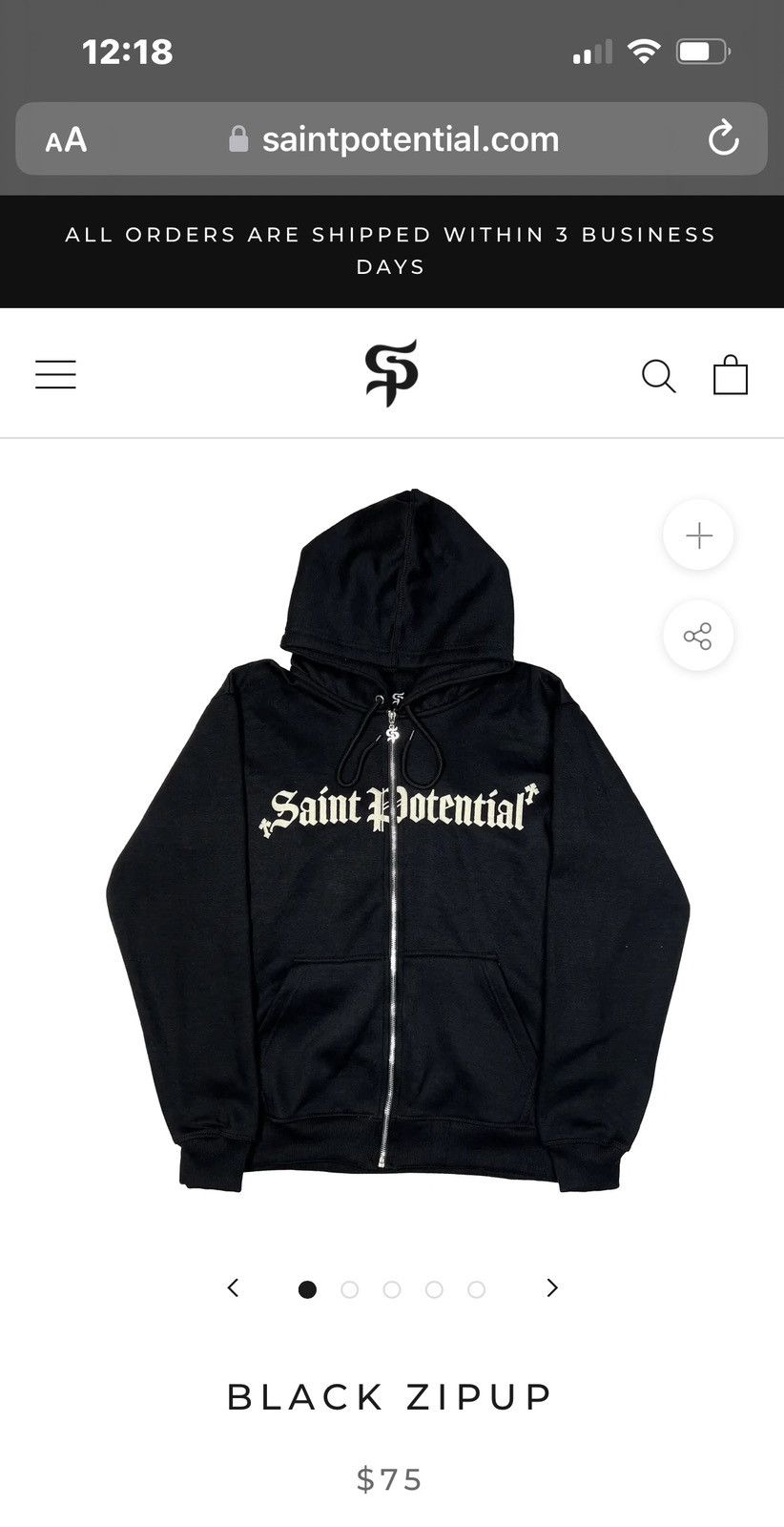Tap the shipping announcement banner
The width and height of the screenshot is (784, 1527).
click(x=391, y=250)
